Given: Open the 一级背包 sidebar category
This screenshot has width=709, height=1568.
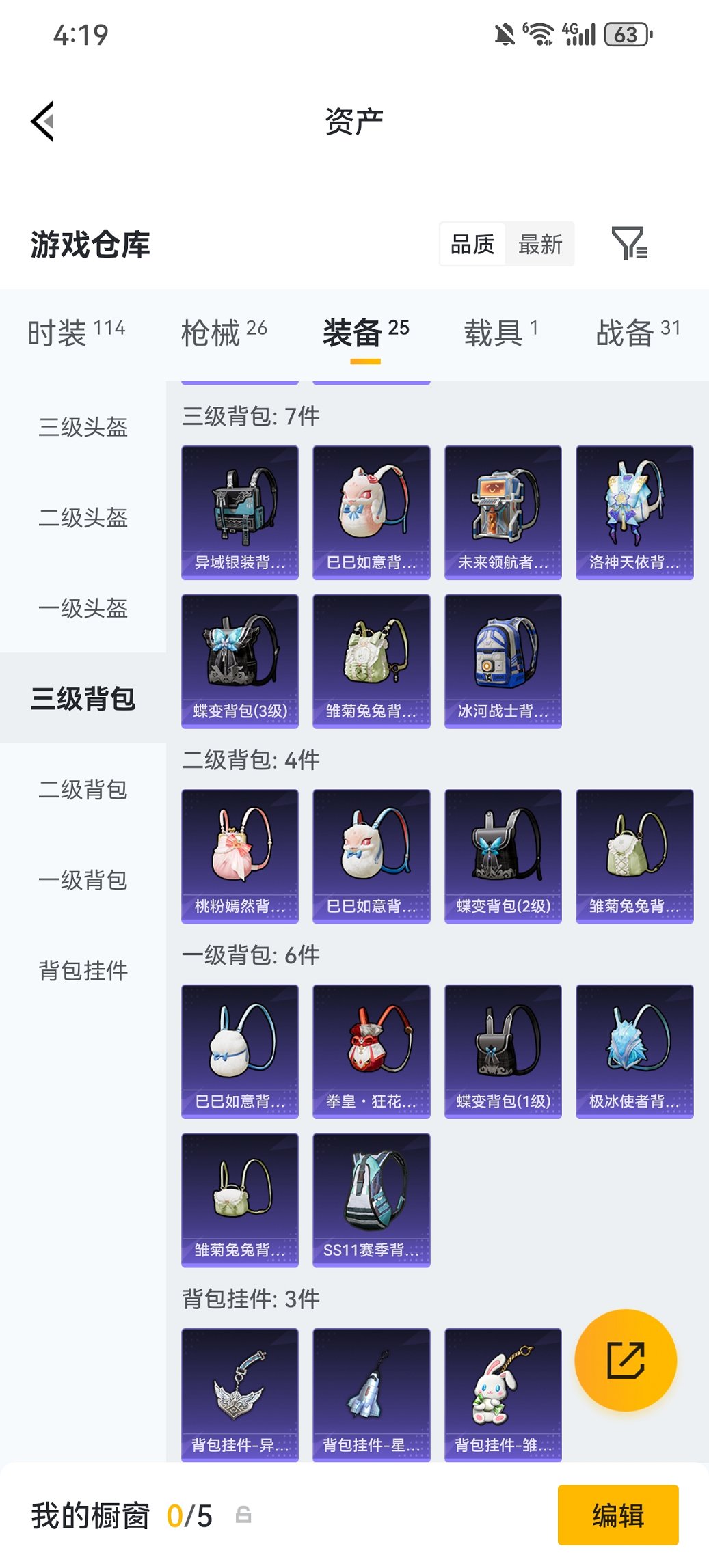Looking at the screenshot, I should tap(82, 881).
